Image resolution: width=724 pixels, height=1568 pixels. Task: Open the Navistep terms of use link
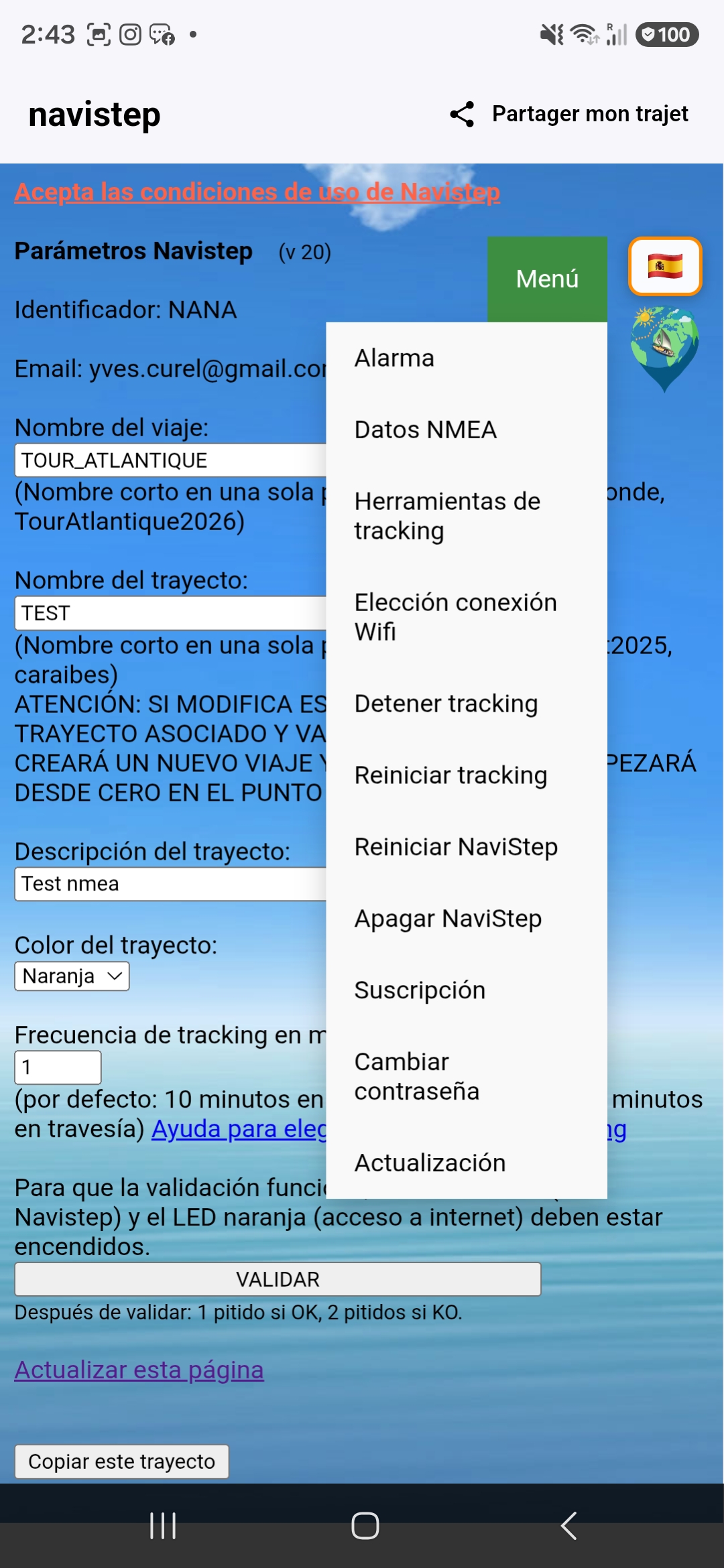coord(257,192)
